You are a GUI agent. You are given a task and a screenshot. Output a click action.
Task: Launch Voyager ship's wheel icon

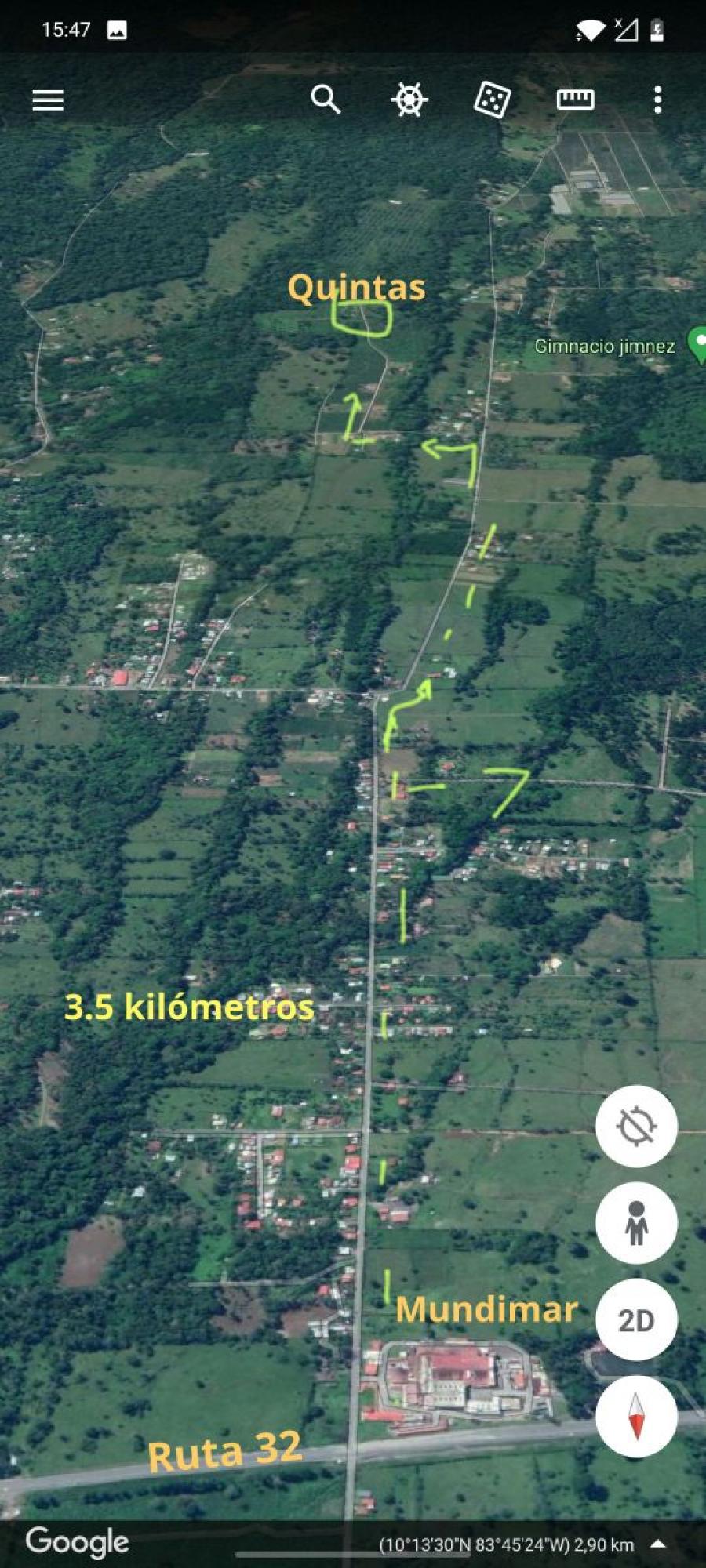point(409,100)
